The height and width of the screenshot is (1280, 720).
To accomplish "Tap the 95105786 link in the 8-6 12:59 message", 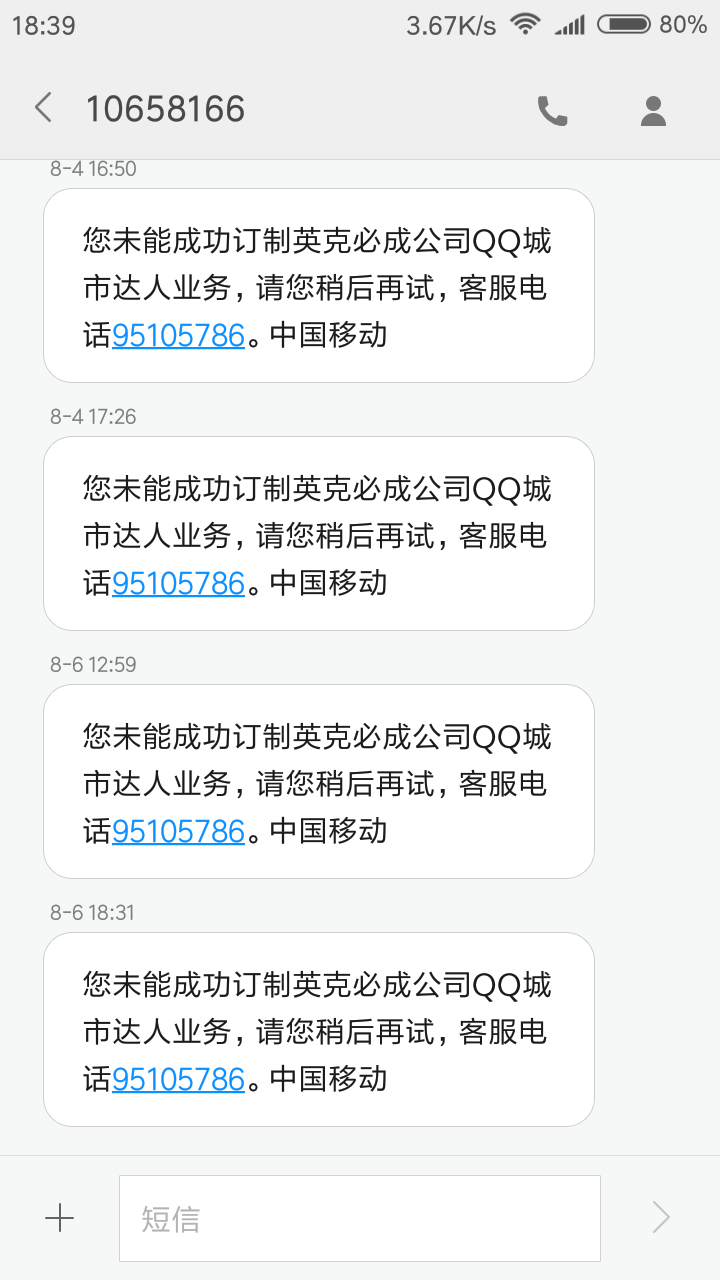I will (x=178, y=831).
